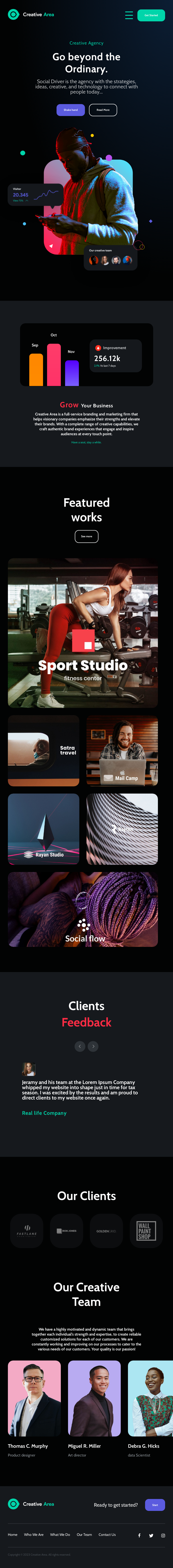Open the What We Do footer link
173x1568 pixels.
60,1535
